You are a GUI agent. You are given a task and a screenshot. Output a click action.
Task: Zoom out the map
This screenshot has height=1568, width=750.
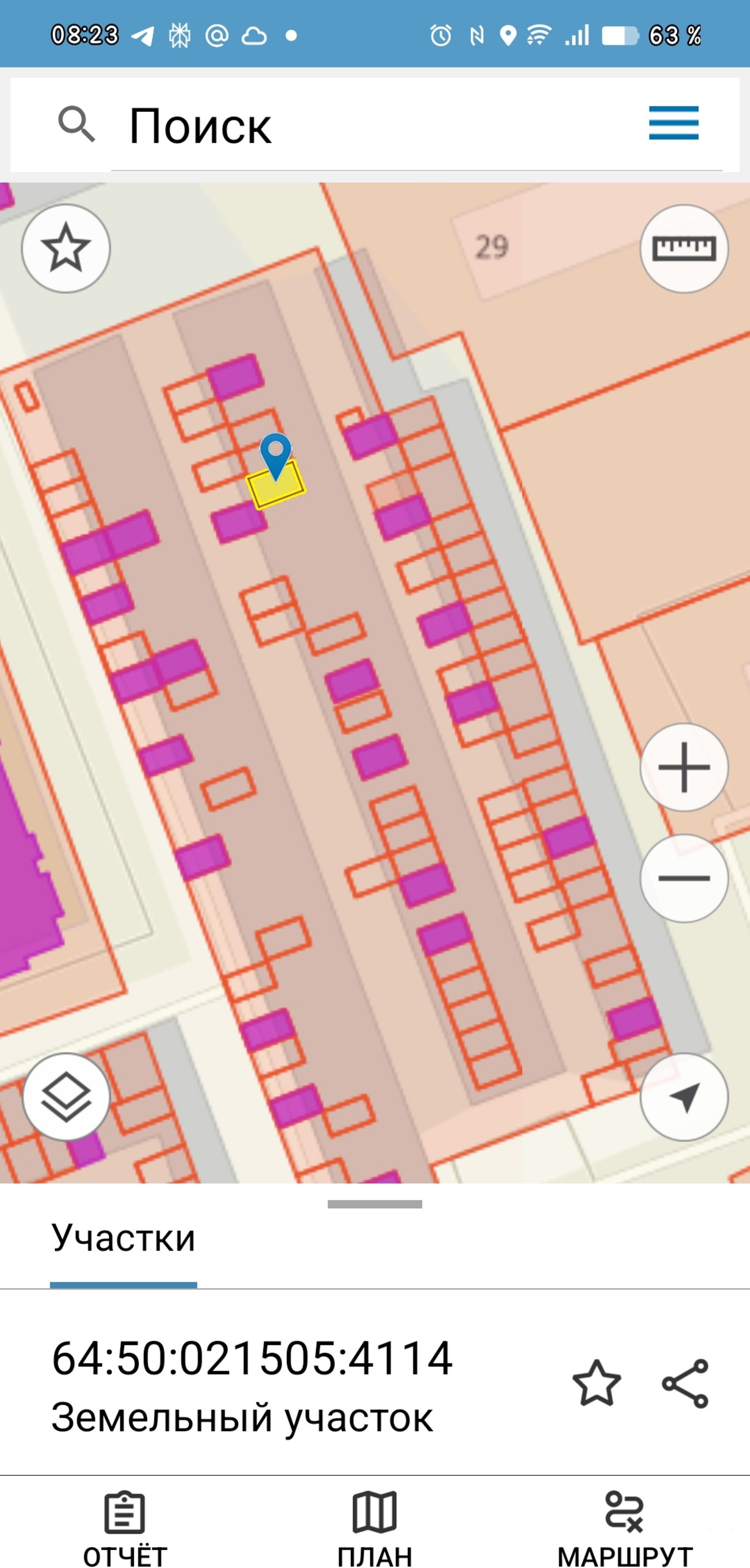[x=684, y=878]
